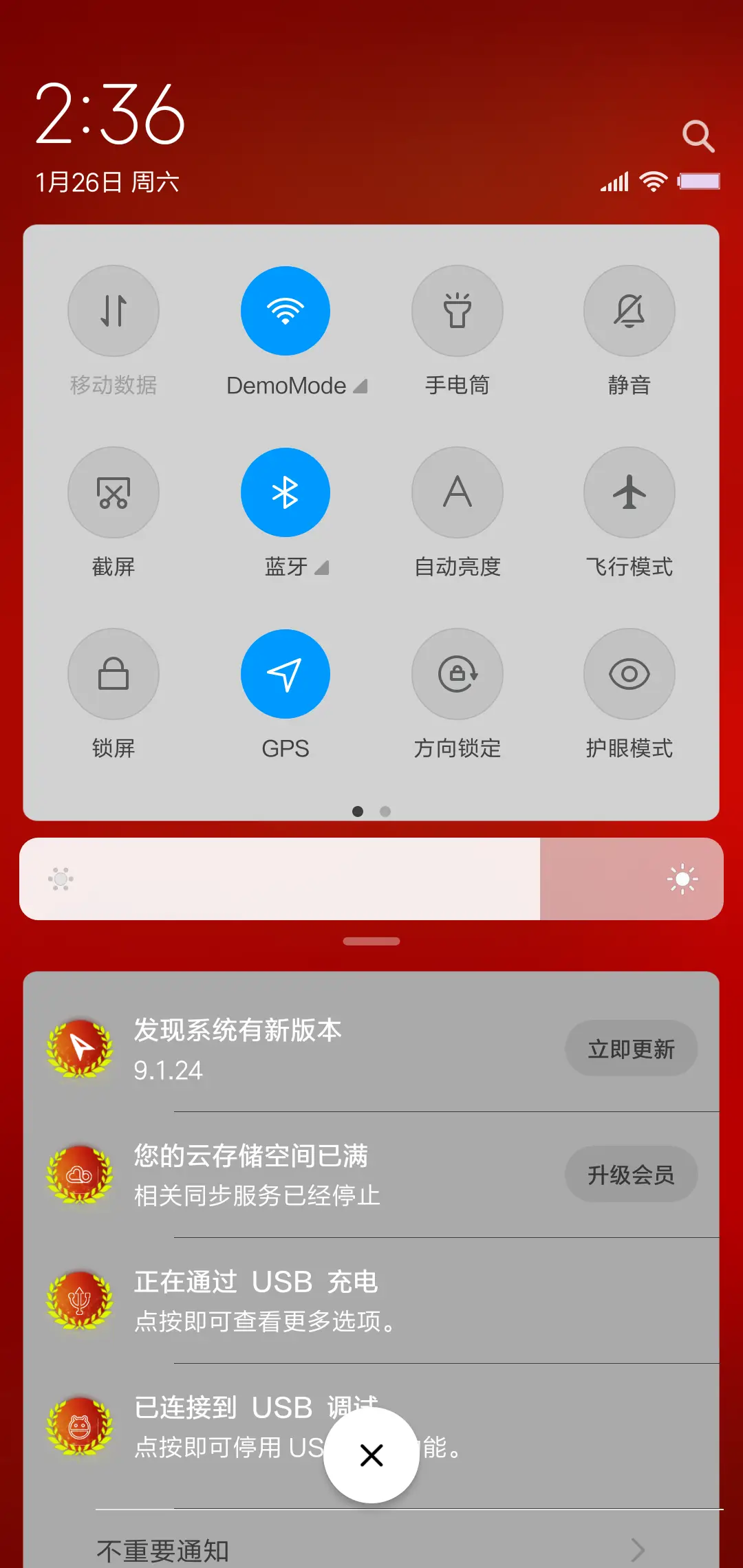Expand Bluetooth 蓝牙 device options
Image resolution: width=743 pixels, height=1568 pixels.
click(321, 568)
